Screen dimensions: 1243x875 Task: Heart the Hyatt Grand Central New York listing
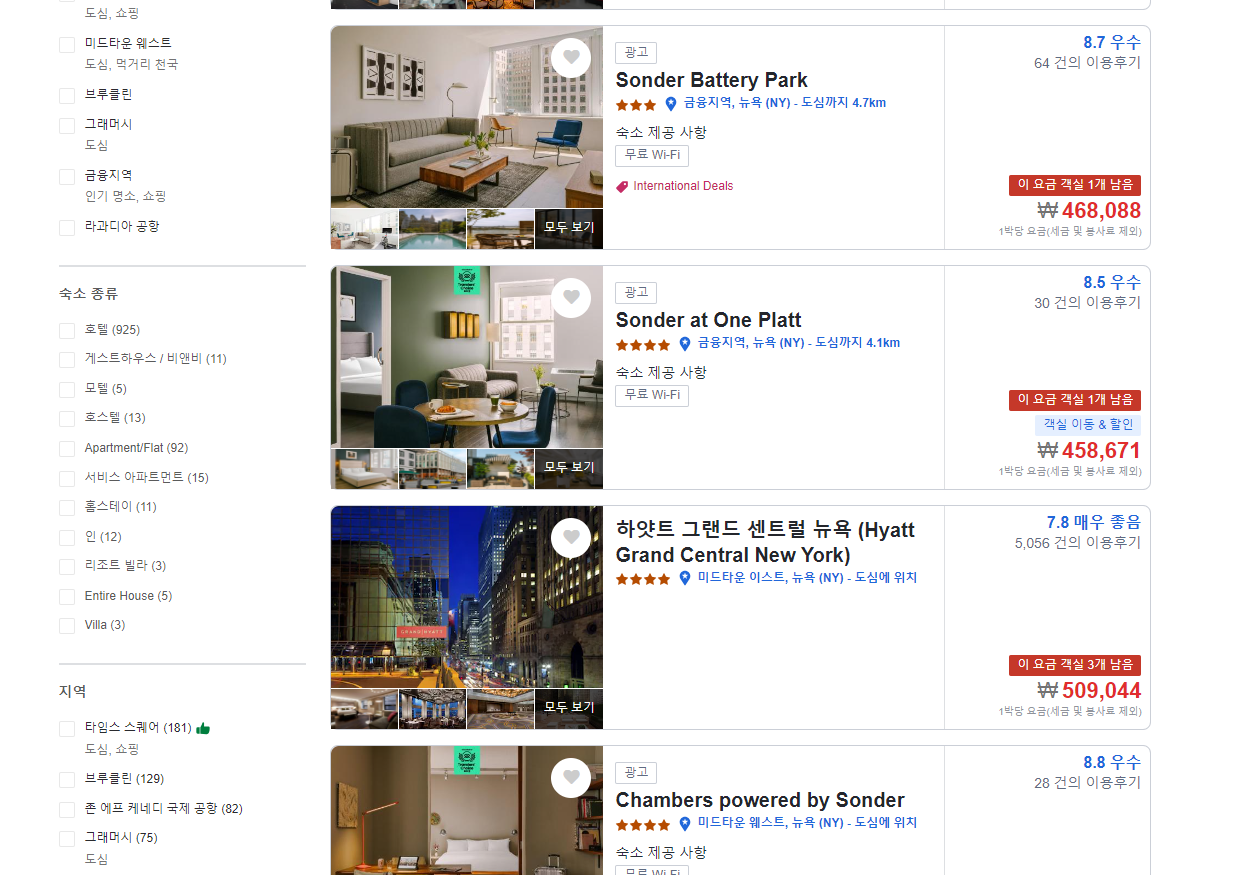click(x=571, y=537)
